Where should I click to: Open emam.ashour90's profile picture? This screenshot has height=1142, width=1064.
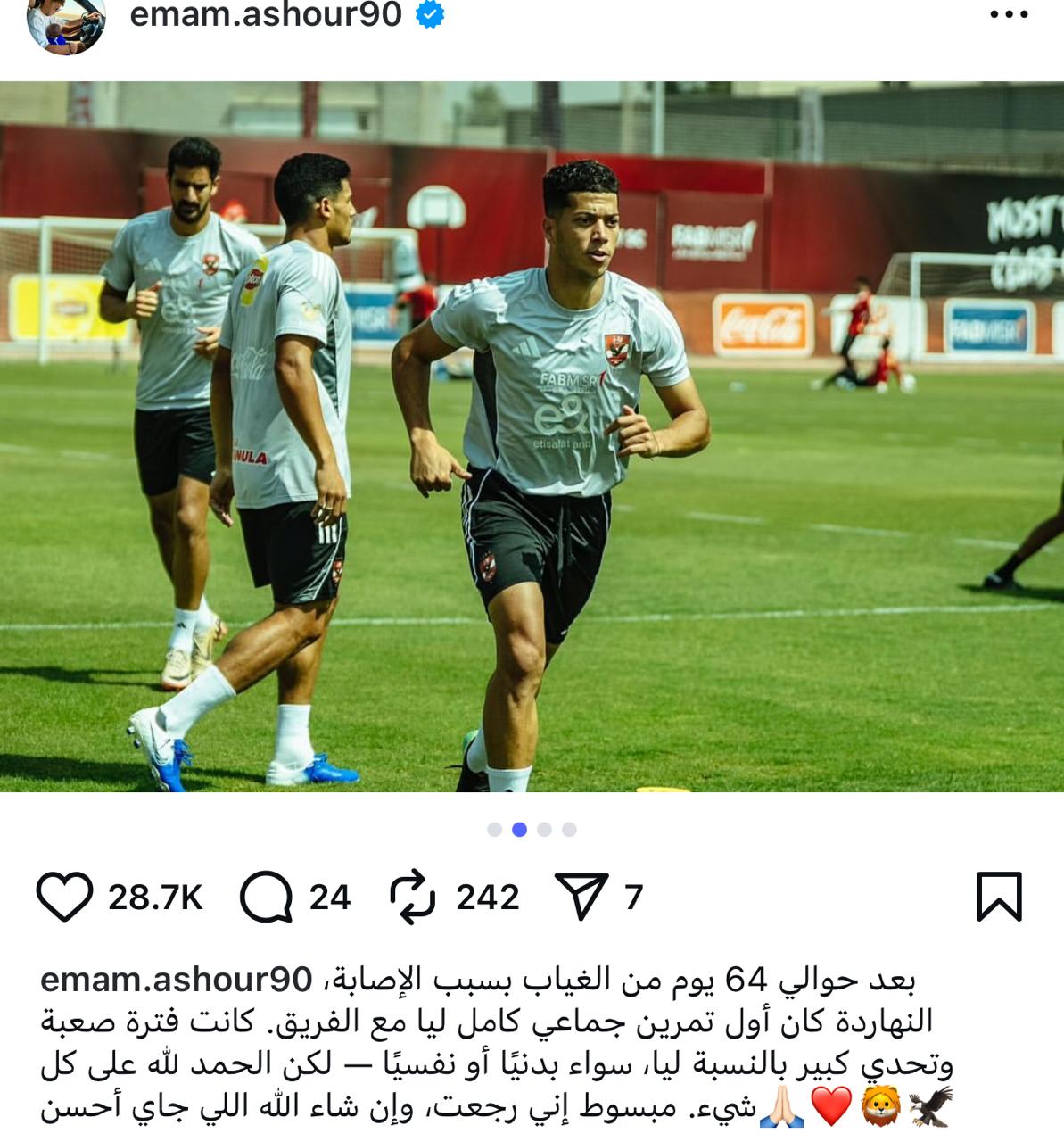click(66, 23)
